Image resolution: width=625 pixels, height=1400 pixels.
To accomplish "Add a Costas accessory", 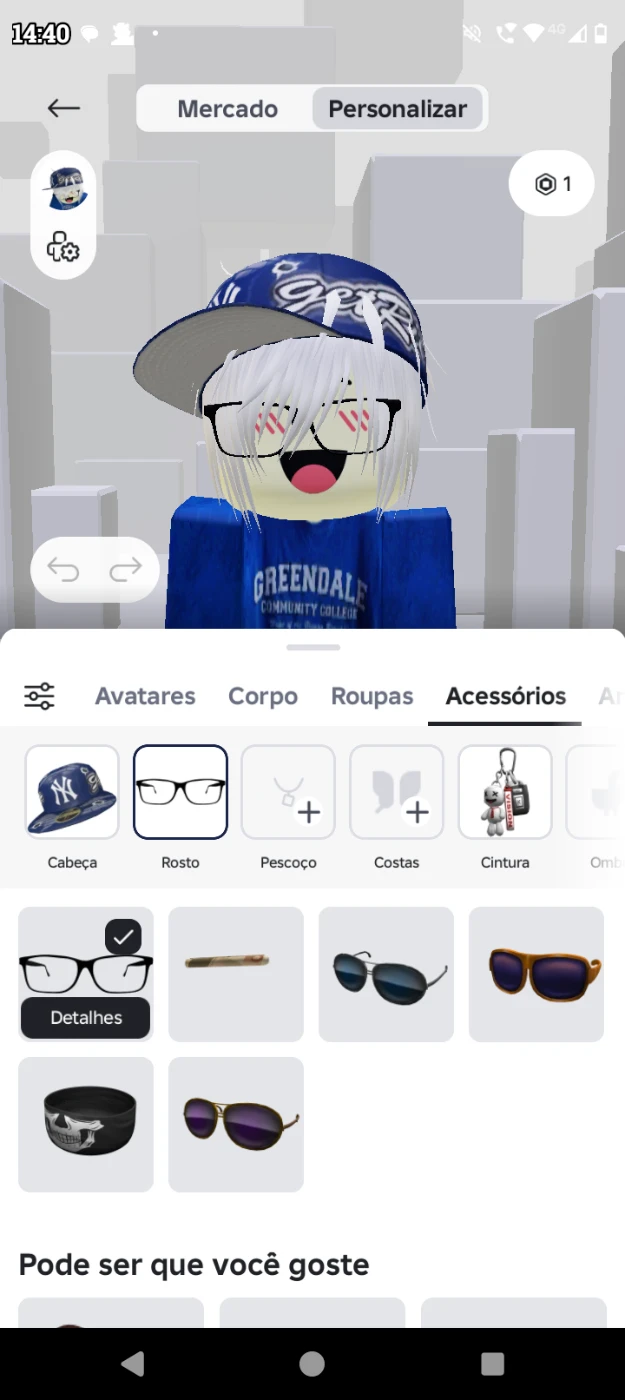I will click(x=396, y=792).
